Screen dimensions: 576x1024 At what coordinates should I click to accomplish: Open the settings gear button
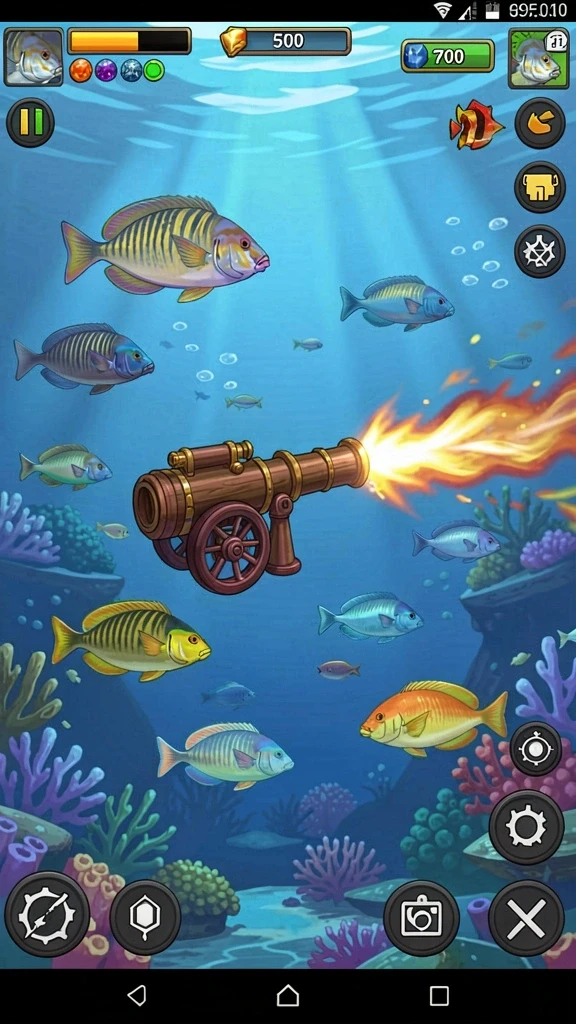click(x=526, y=827)
